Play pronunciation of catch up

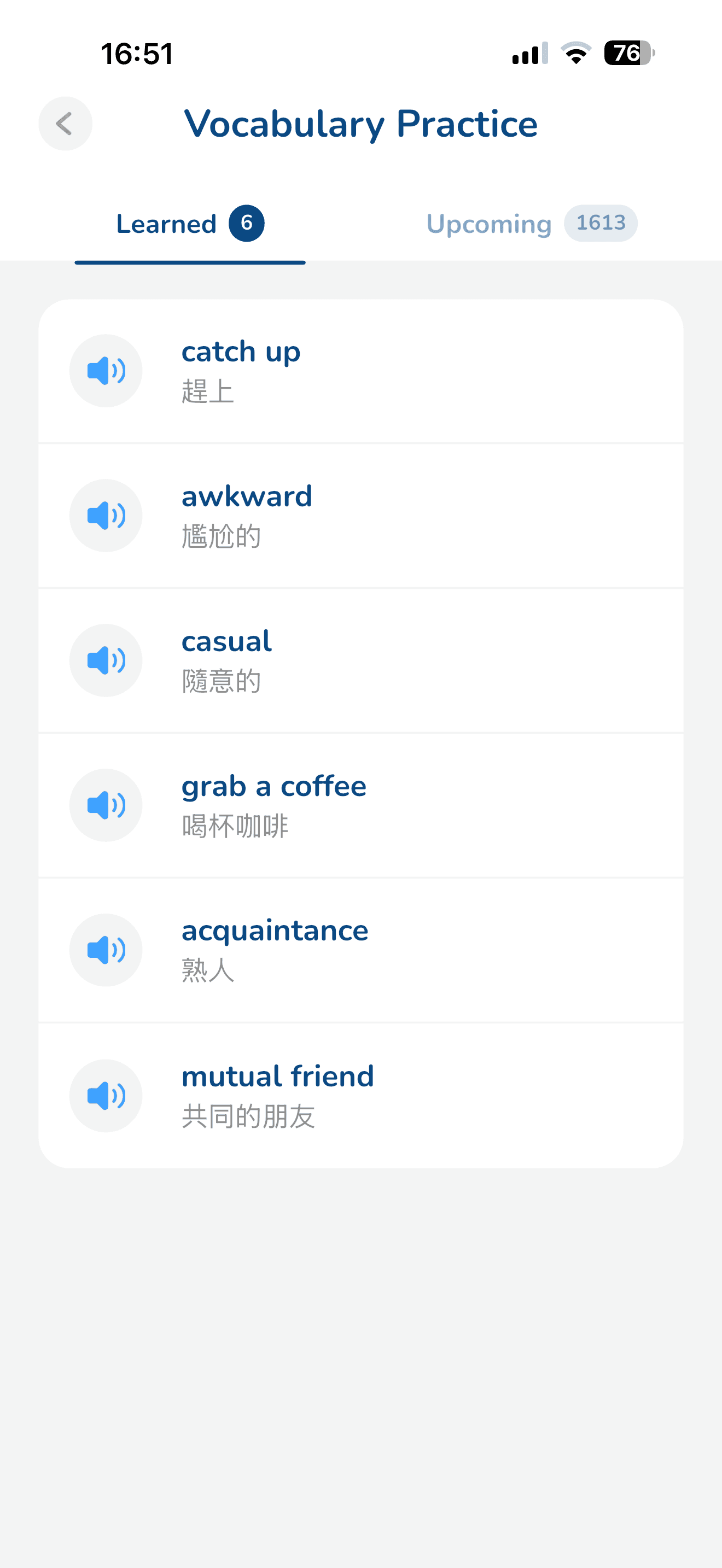pos(106,371)
